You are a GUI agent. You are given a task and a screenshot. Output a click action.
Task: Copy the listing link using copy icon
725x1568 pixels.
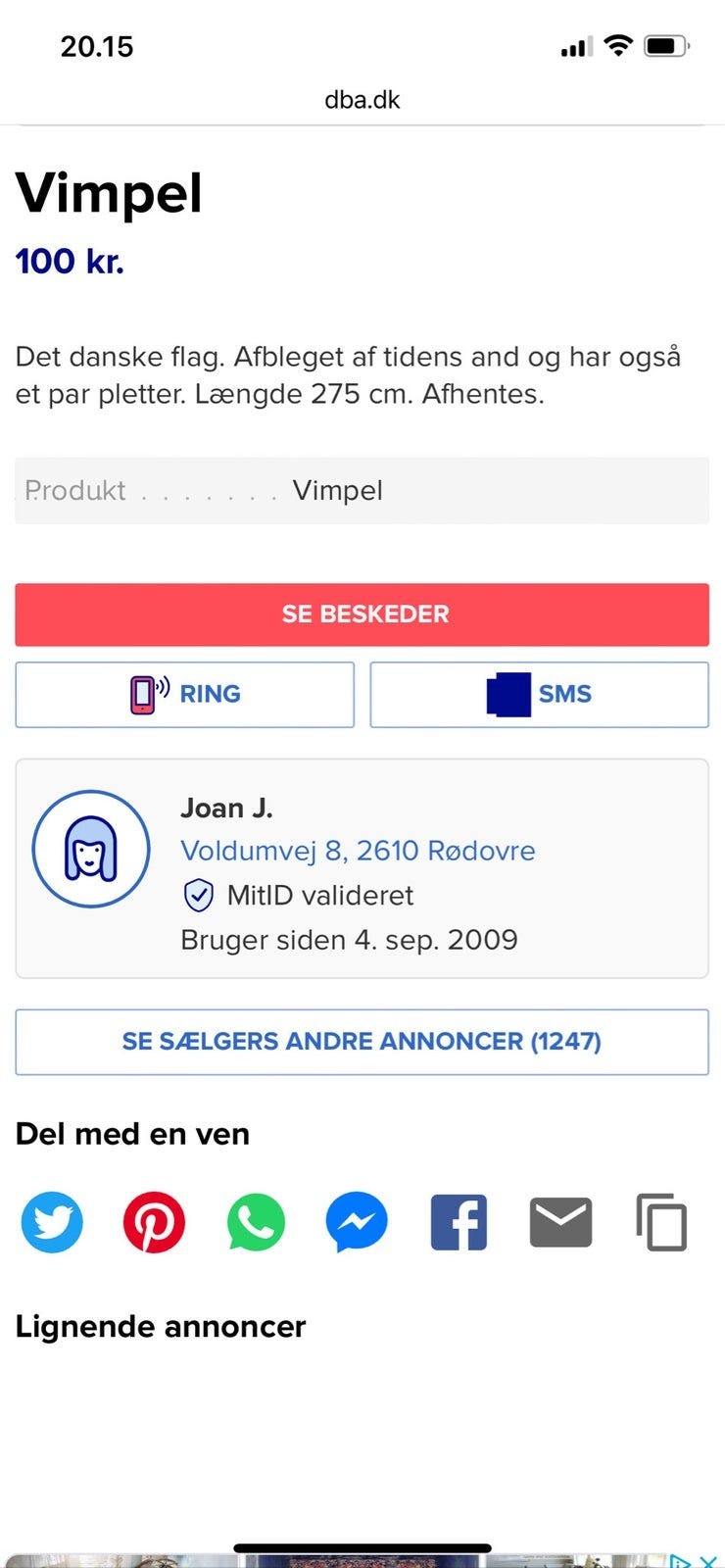tap(661, 1223)
